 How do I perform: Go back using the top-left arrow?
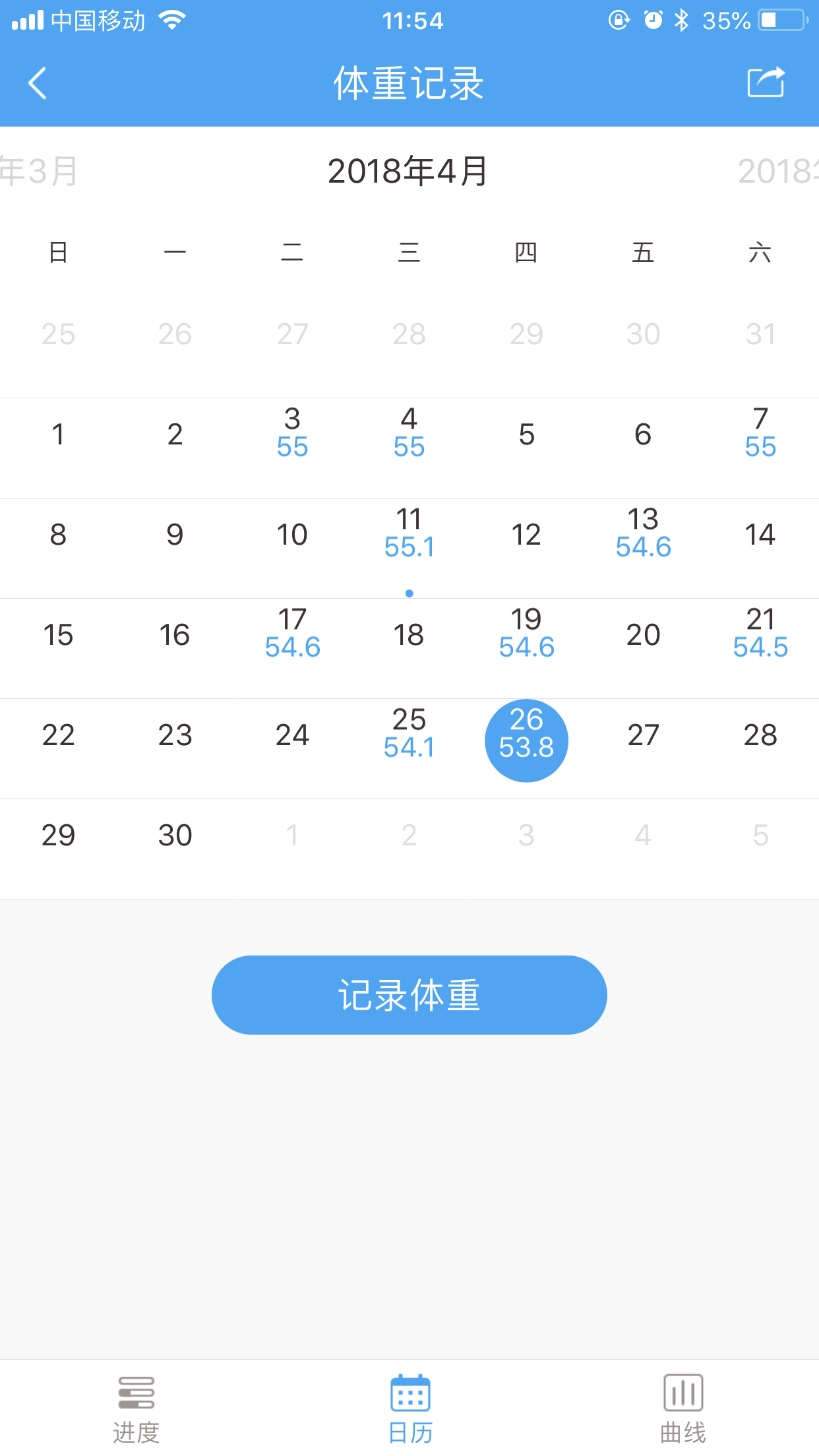(x=38, y=83)
